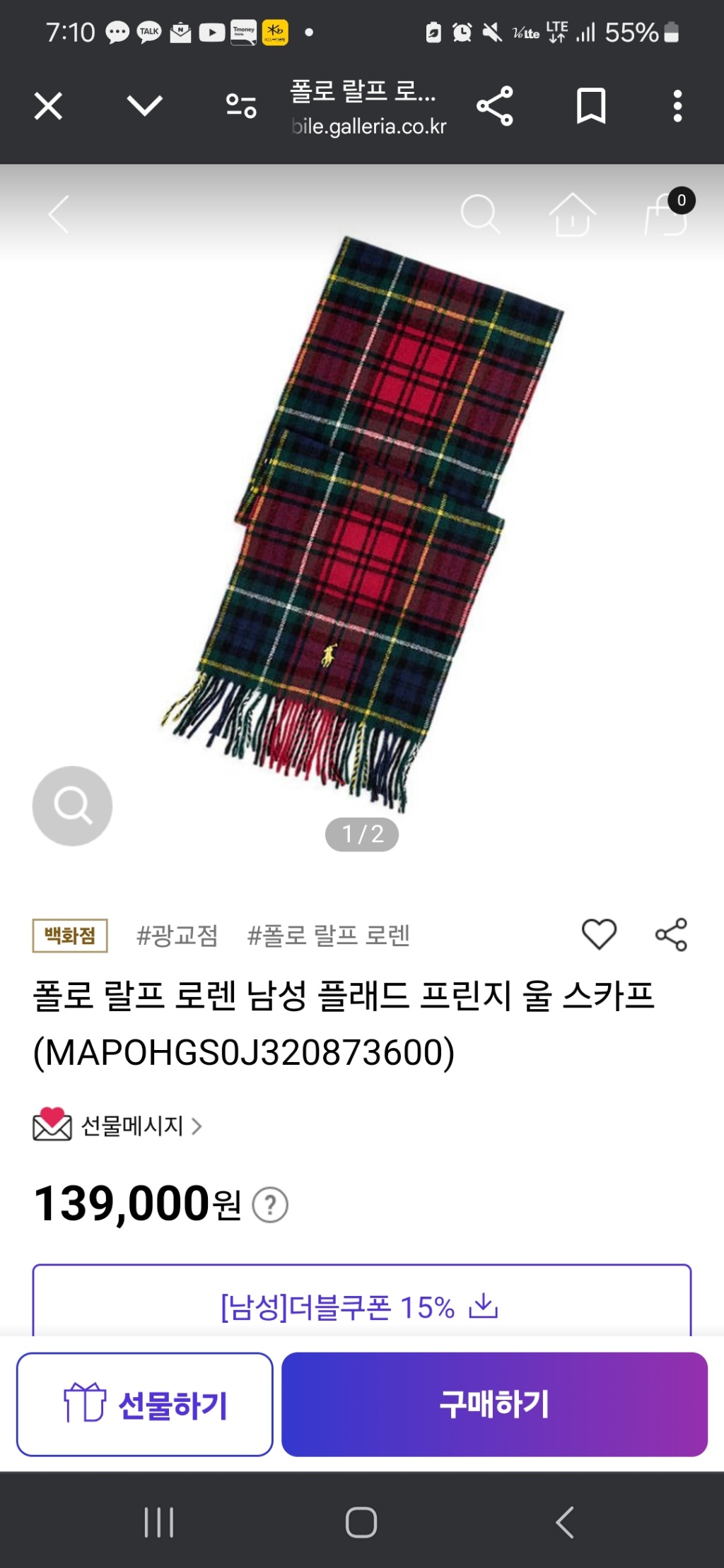Add the scarf to wishlist with the heart
Screen dimensions: 724x1568
coord(599,935)
